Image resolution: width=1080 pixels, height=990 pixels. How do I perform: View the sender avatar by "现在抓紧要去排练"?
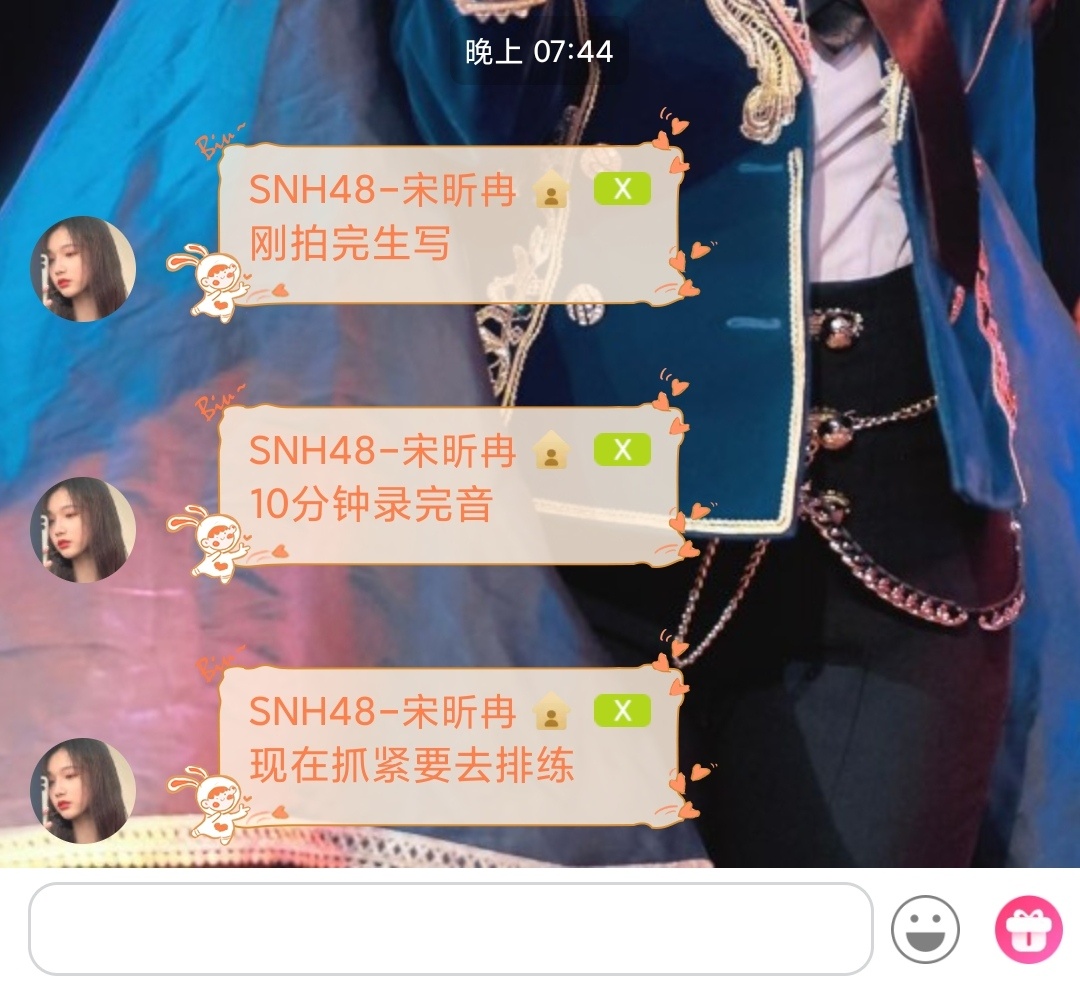pyautogui.click(x=83, y=790)
